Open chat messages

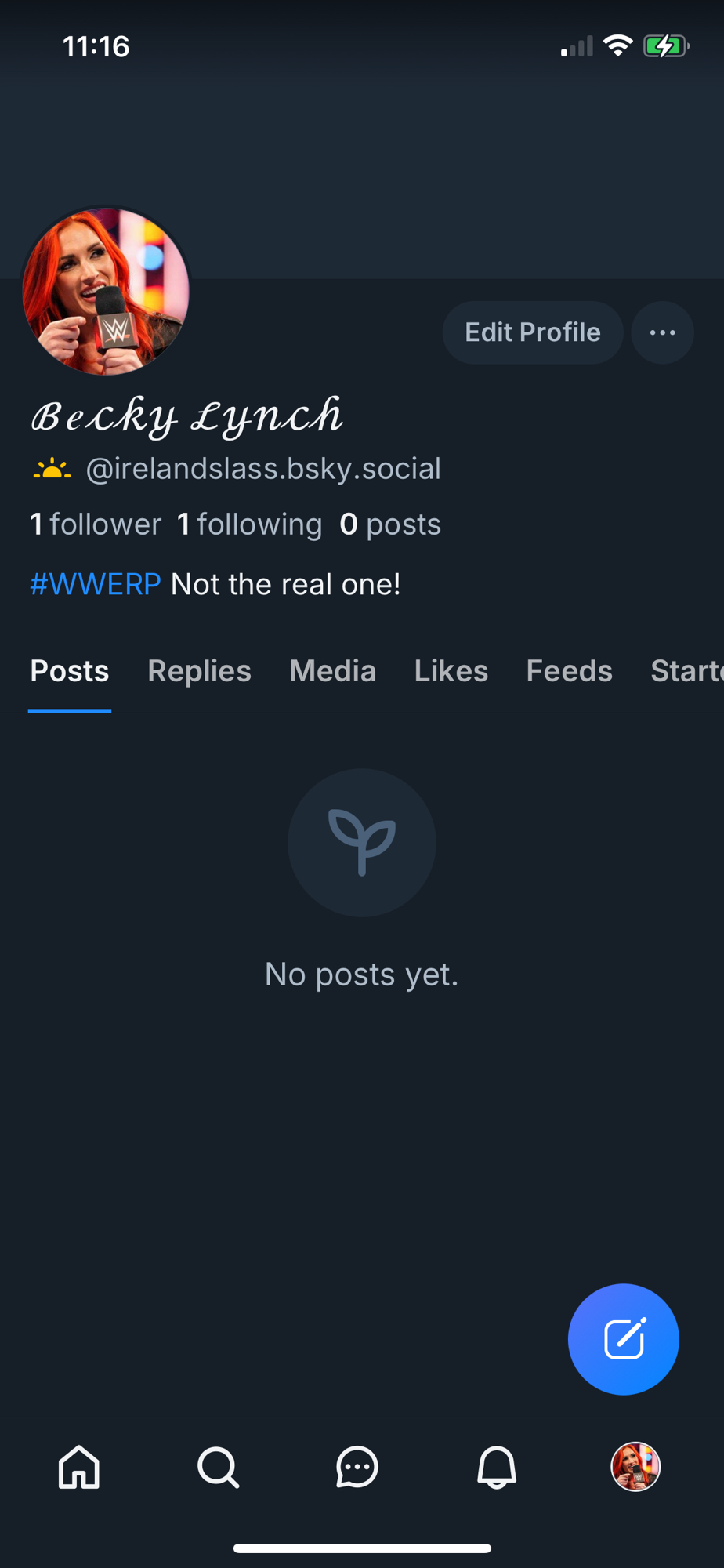(357, 1466)
